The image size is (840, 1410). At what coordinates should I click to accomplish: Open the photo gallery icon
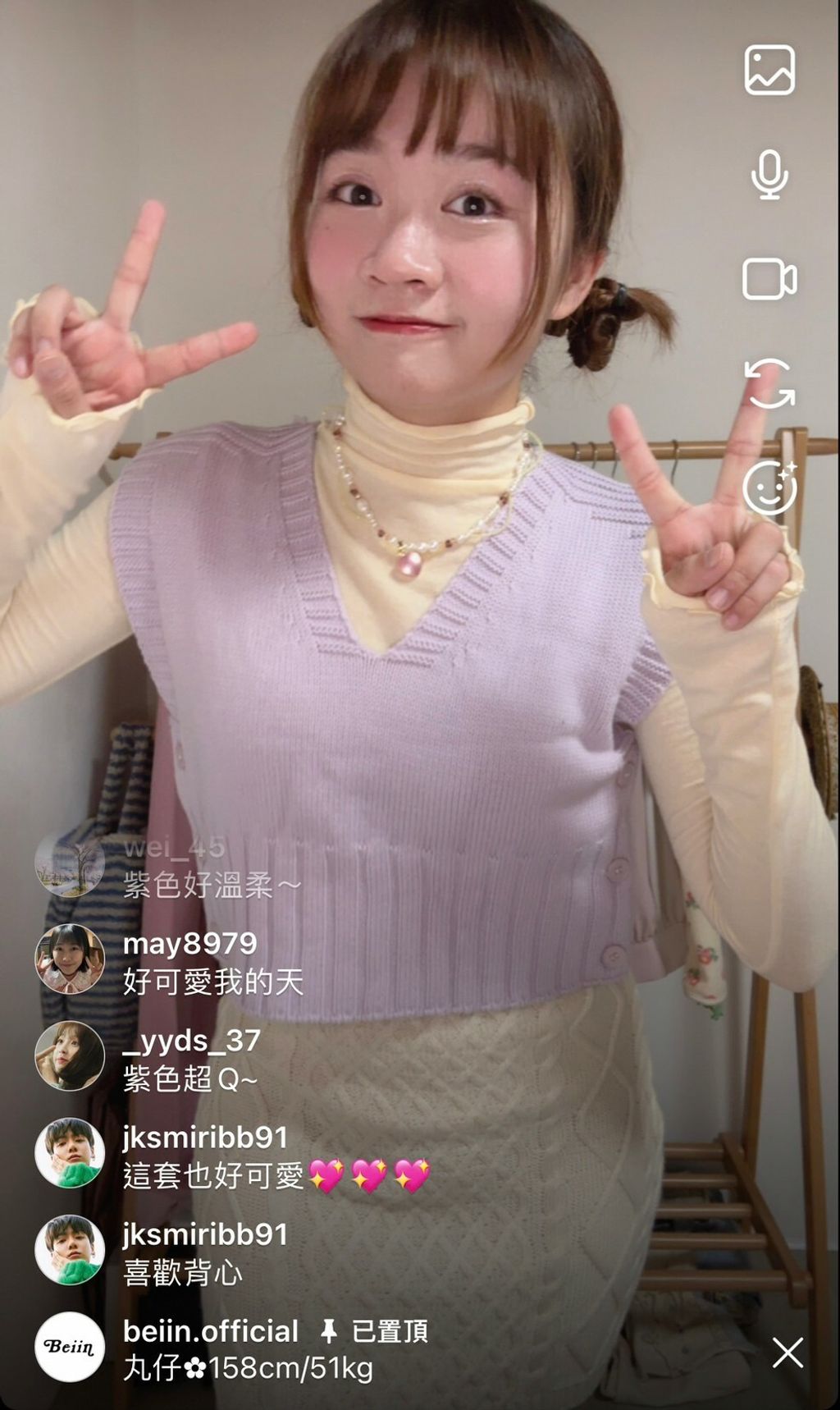click(769, 71)
